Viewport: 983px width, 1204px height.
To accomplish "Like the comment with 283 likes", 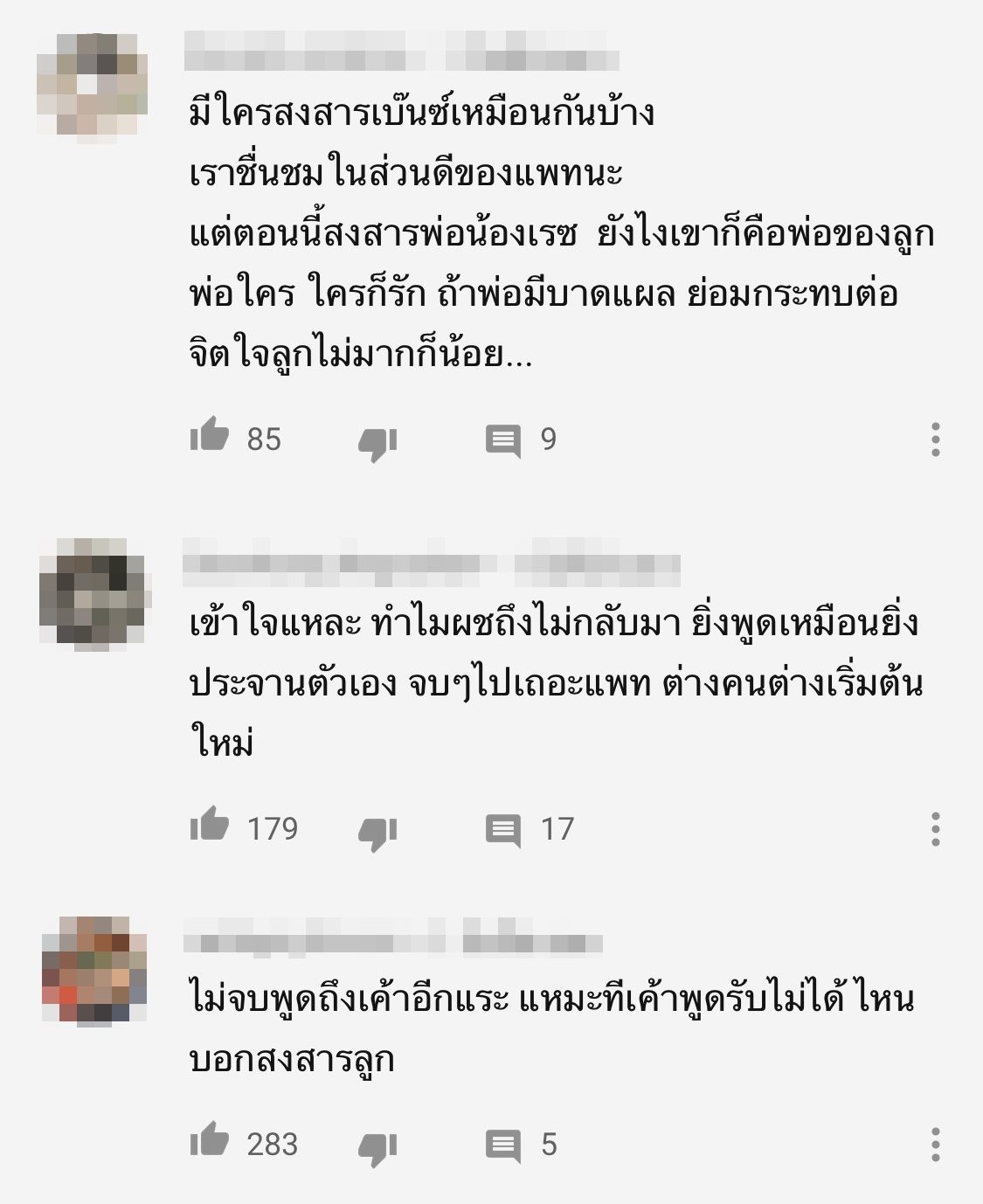I will pyautogui.click(x=209, y=1141).
